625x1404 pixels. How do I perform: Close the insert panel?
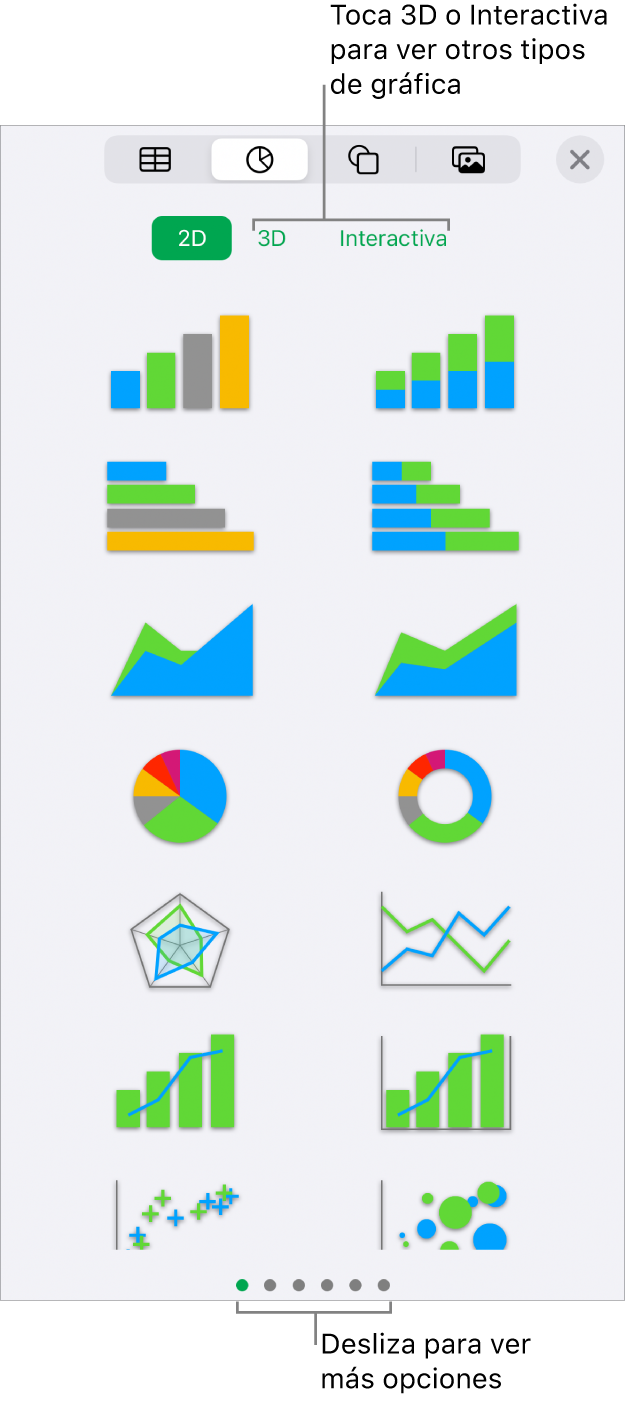point(580,160)
